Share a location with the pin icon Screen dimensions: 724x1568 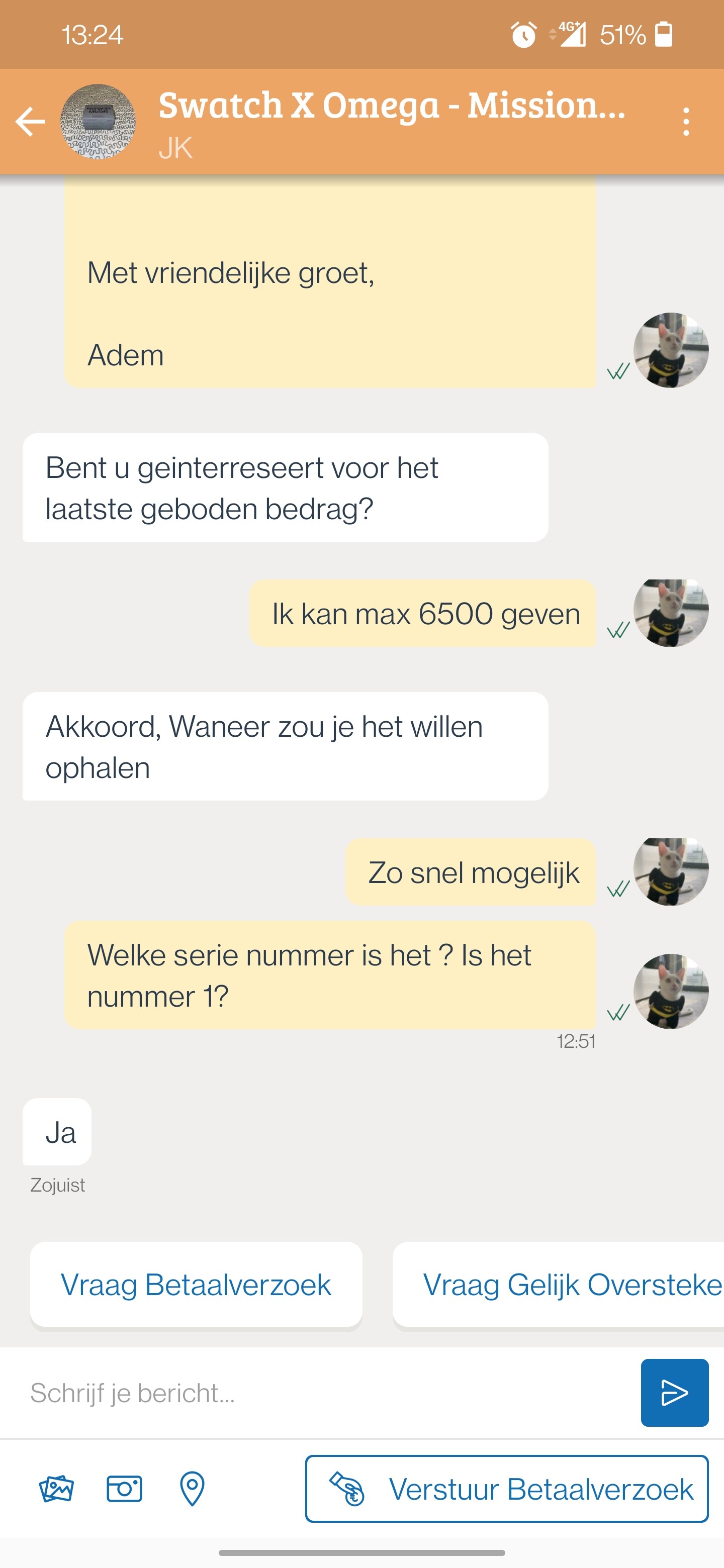pyautogui.click(x=193, y=1489)
